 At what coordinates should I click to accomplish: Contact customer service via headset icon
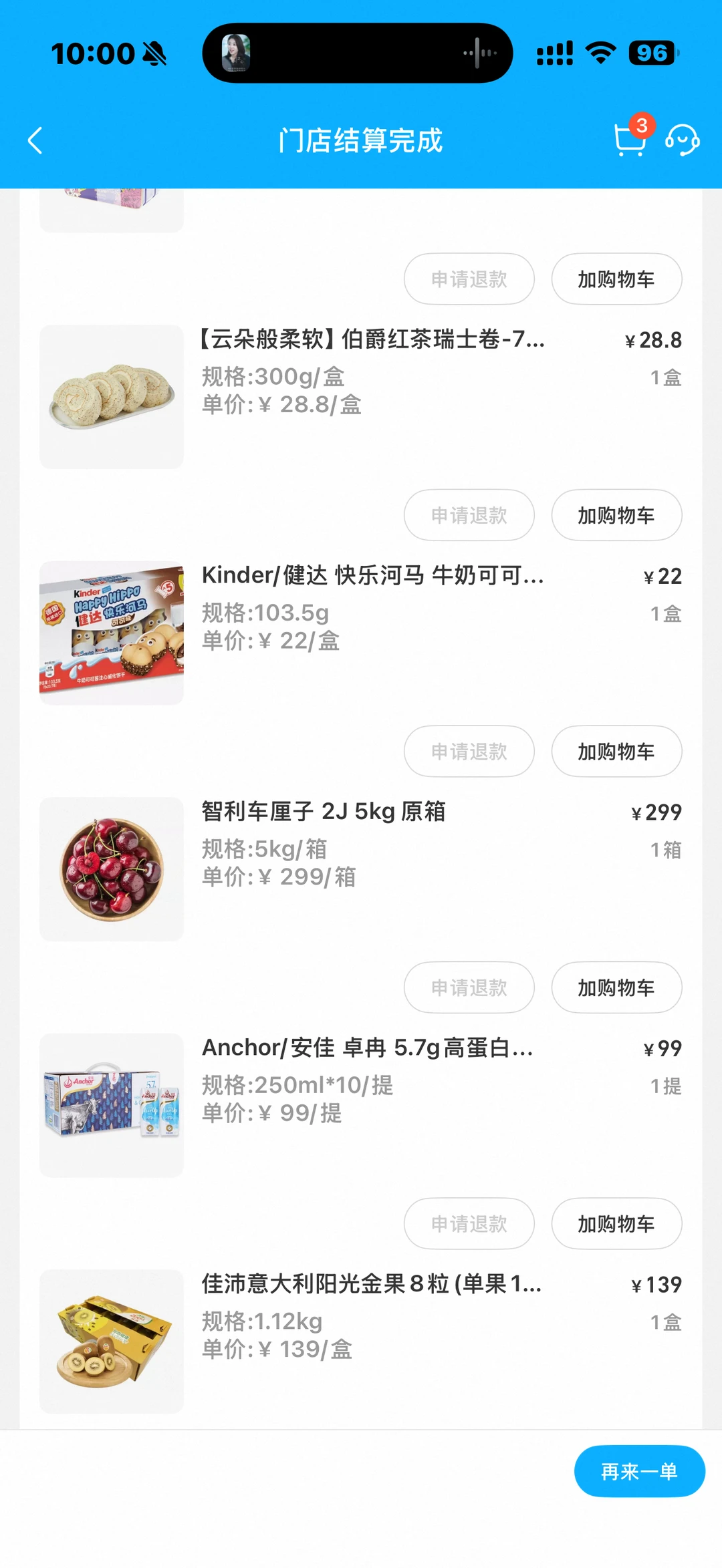(x=682, y=140)
